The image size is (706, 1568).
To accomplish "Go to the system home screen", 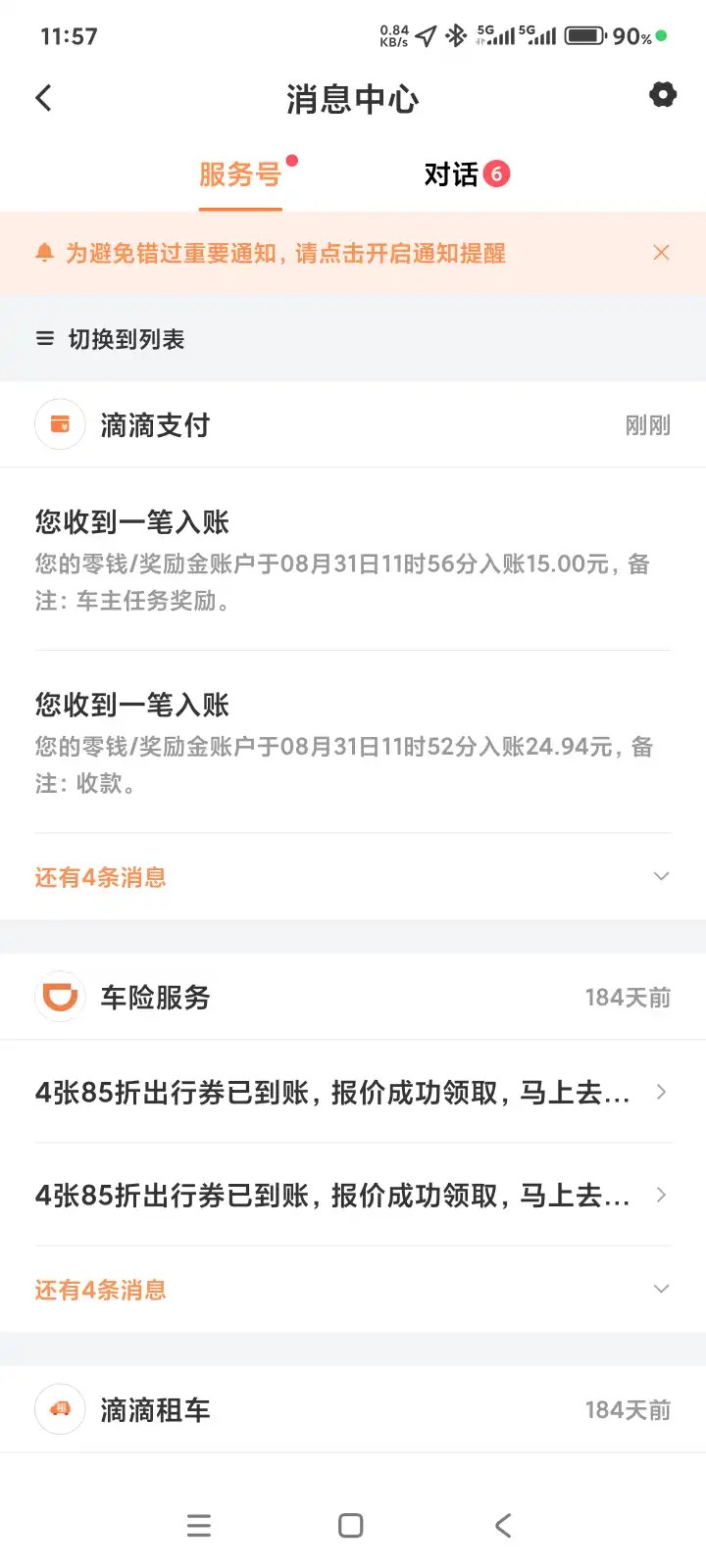I will [351, 1525].
